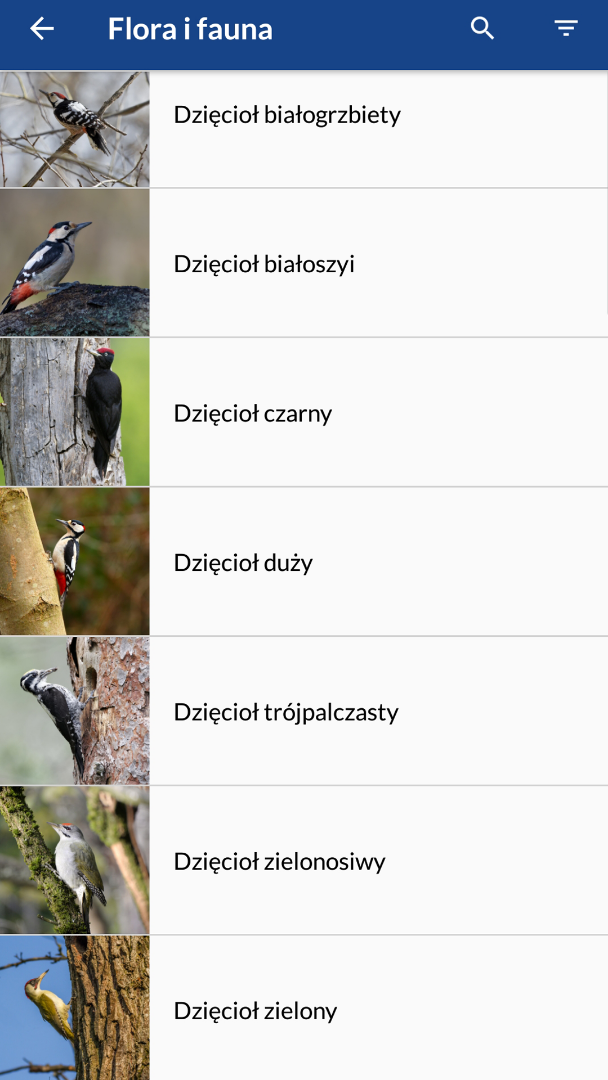Open search in Flora i fauna
This screenshot has width=608, height=1080.
[483, 29]
